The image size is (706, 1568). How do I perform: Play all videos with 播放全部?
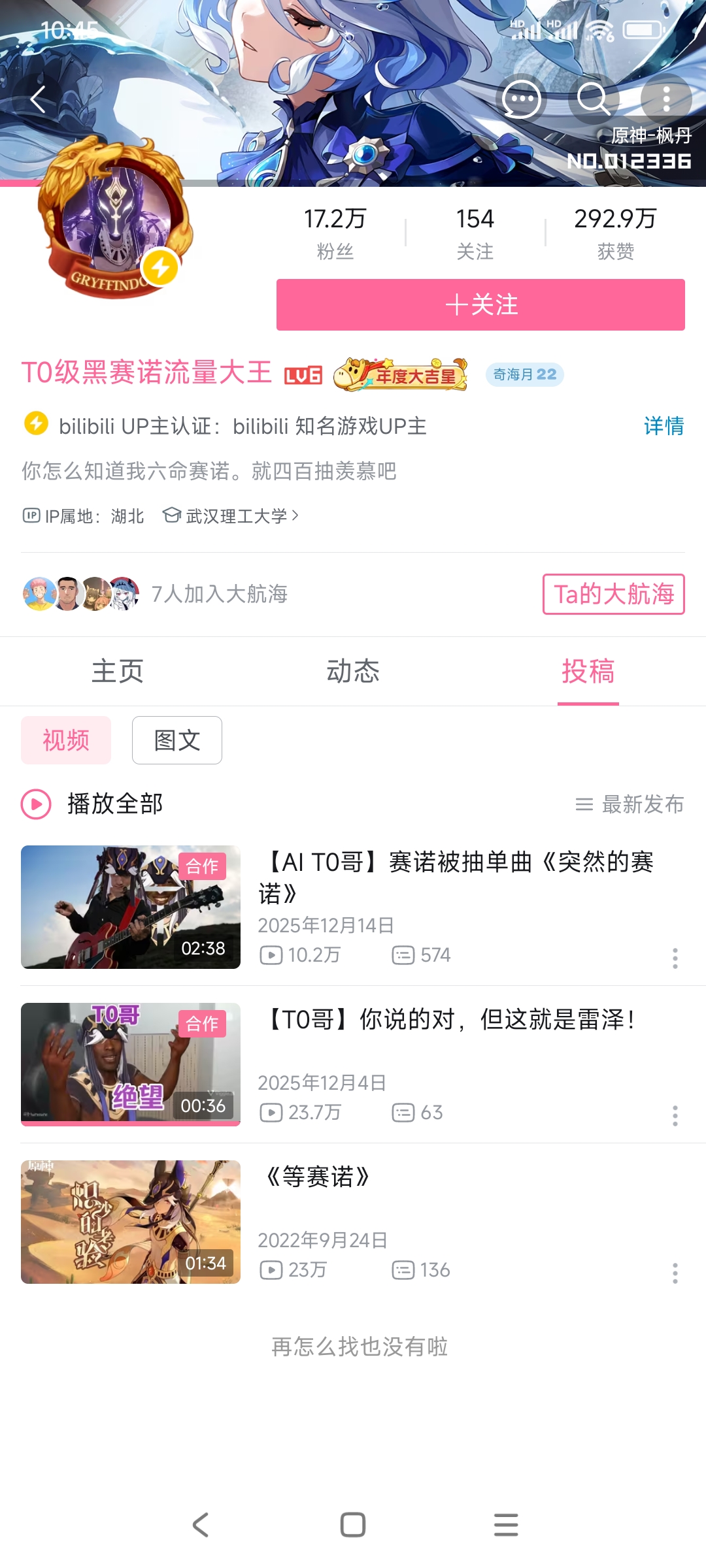93,804
